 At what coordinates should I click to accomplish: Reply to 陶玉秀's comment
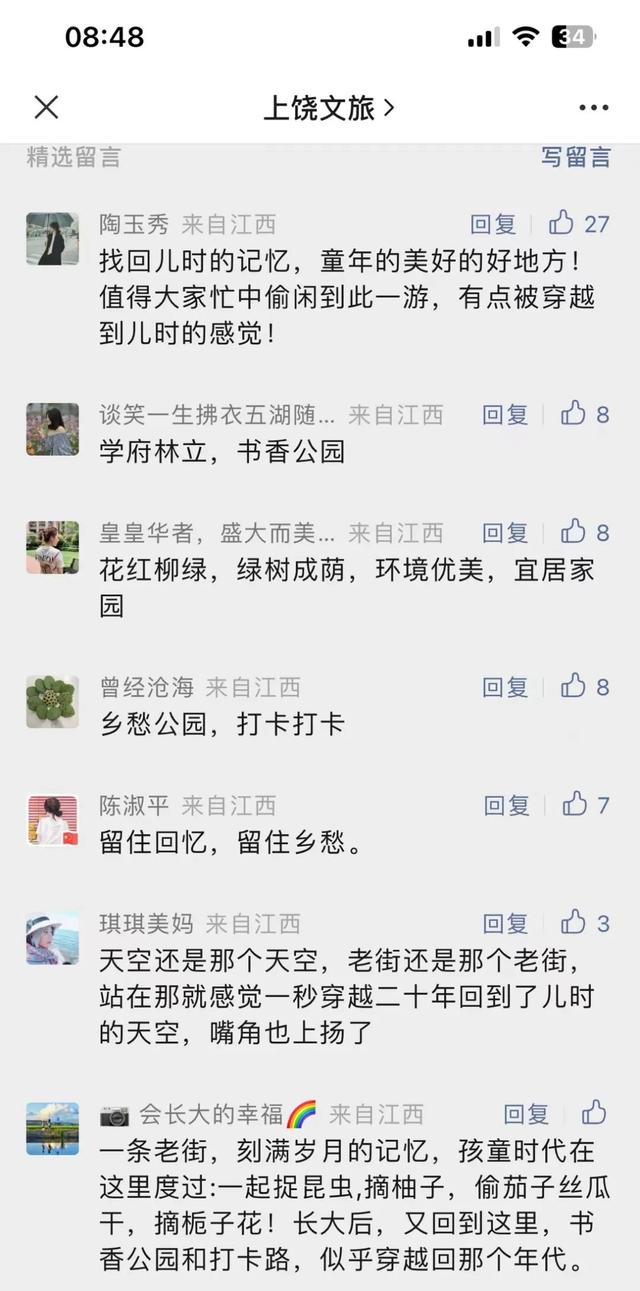point(493,224)
